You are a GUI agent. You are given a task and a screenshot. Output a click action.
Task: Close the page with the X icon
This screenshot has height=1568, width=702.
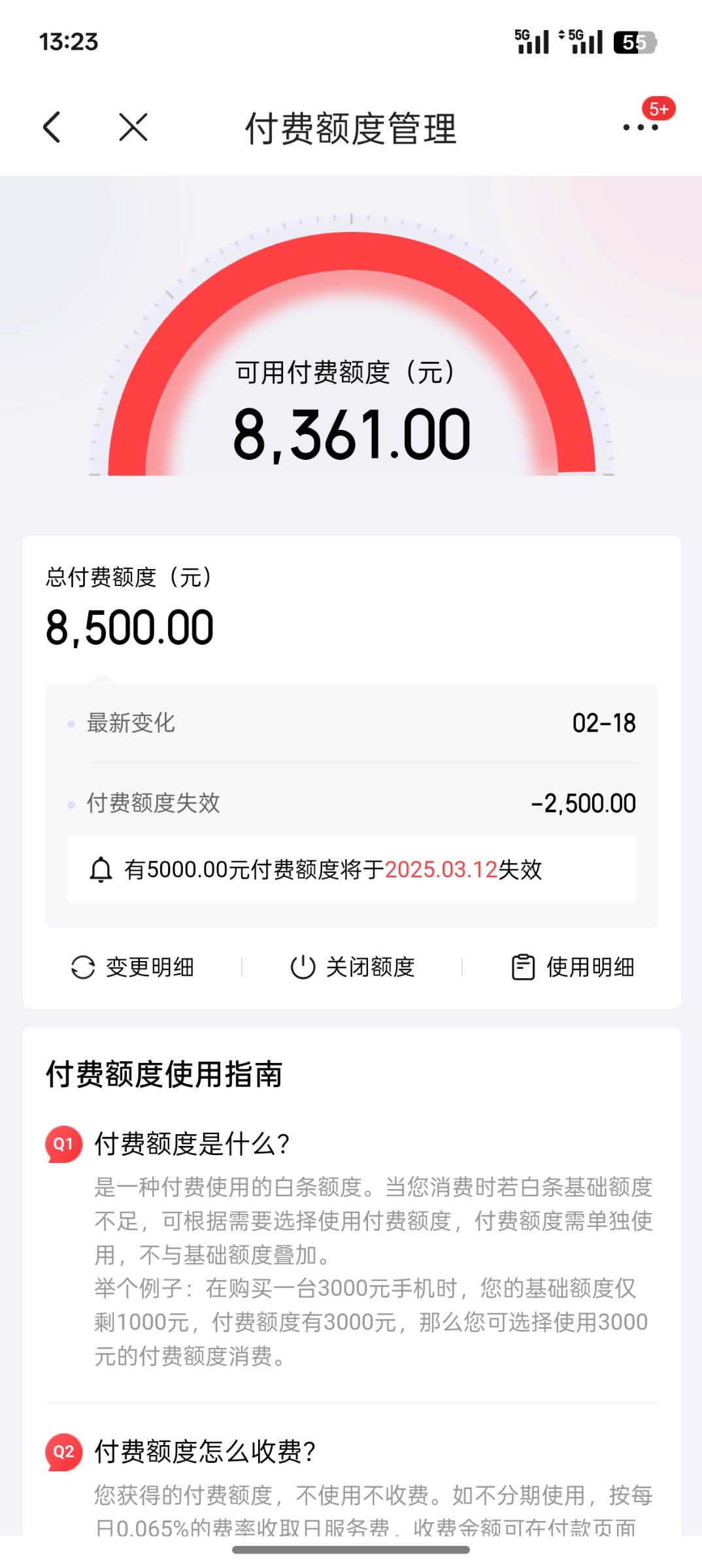(x=133, y=127)
